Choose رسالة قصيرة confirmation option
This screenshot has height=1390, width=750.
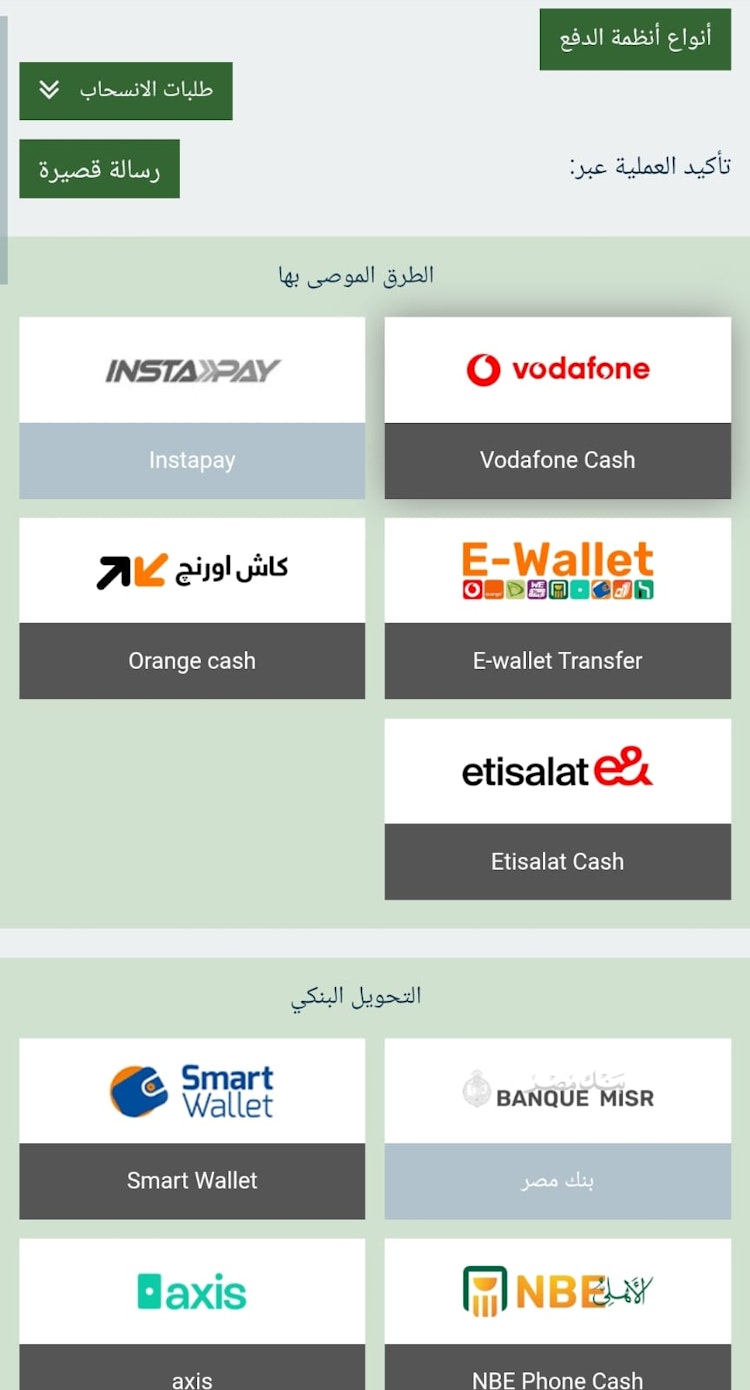pos(99,169)
